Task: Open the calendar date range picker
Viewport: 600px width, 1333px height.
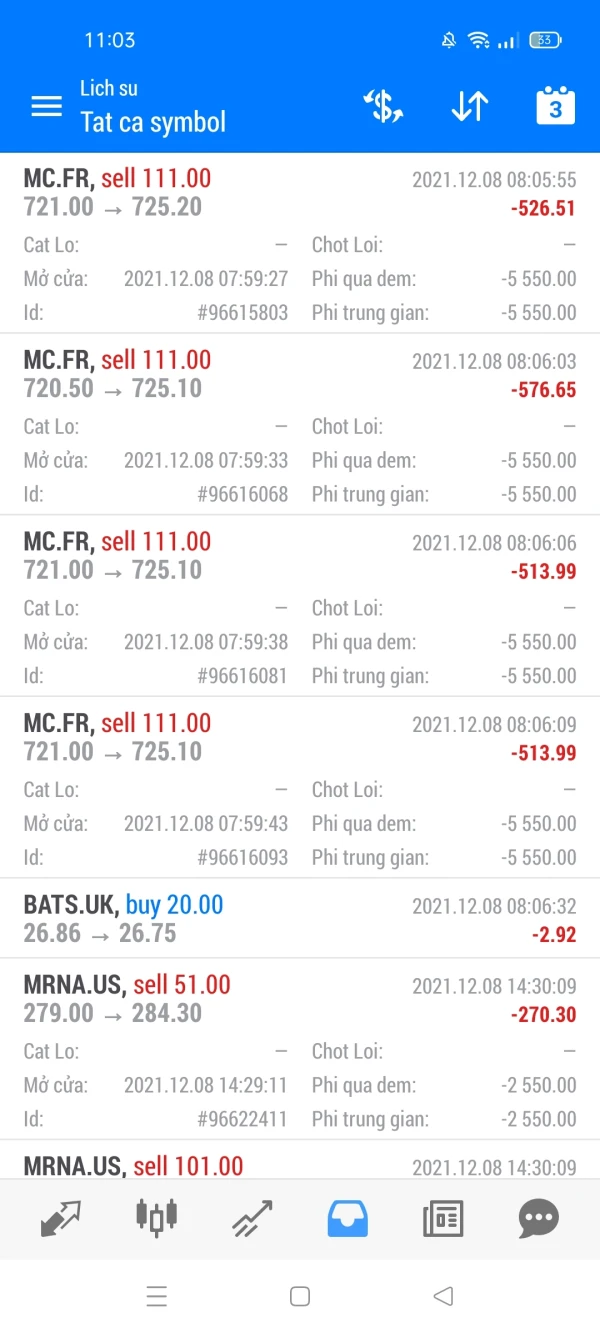Action: pos(555,106)
